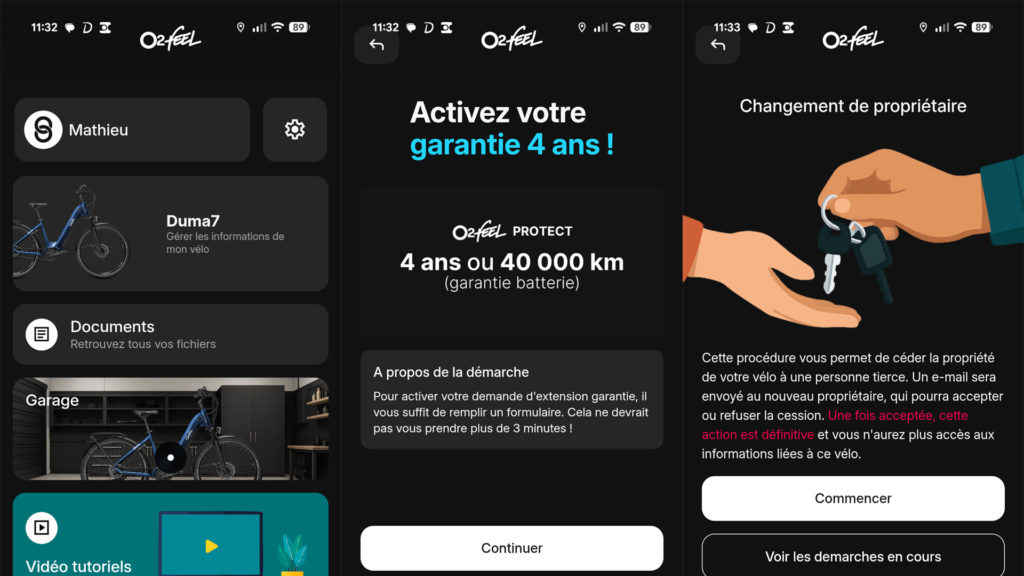Tap Commencer to begin the ownership transfer
Screen dimensions: 1024x576
852,498
